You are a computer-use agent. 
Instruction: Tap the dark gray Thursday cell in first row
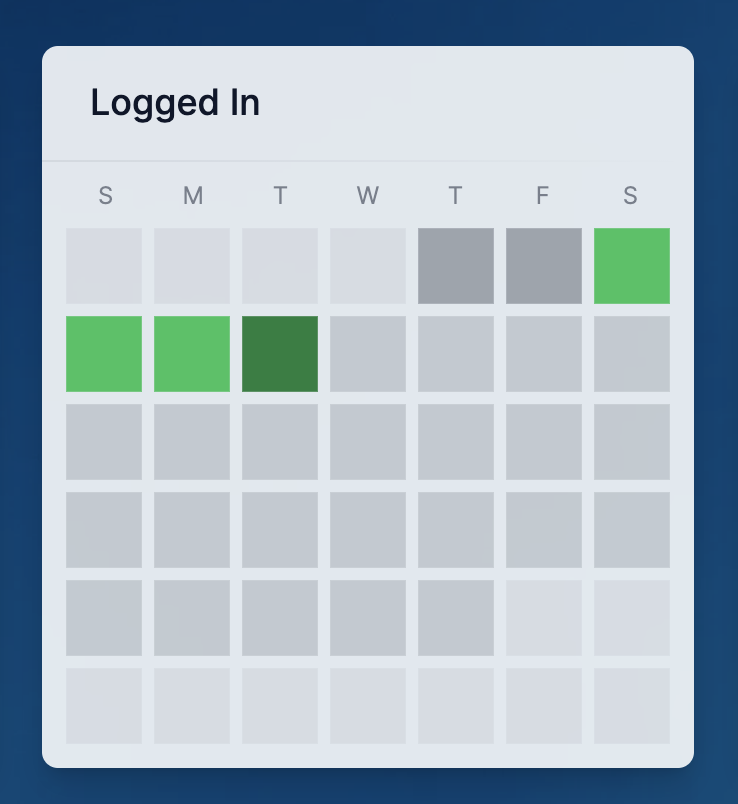[x=456, y=266]
